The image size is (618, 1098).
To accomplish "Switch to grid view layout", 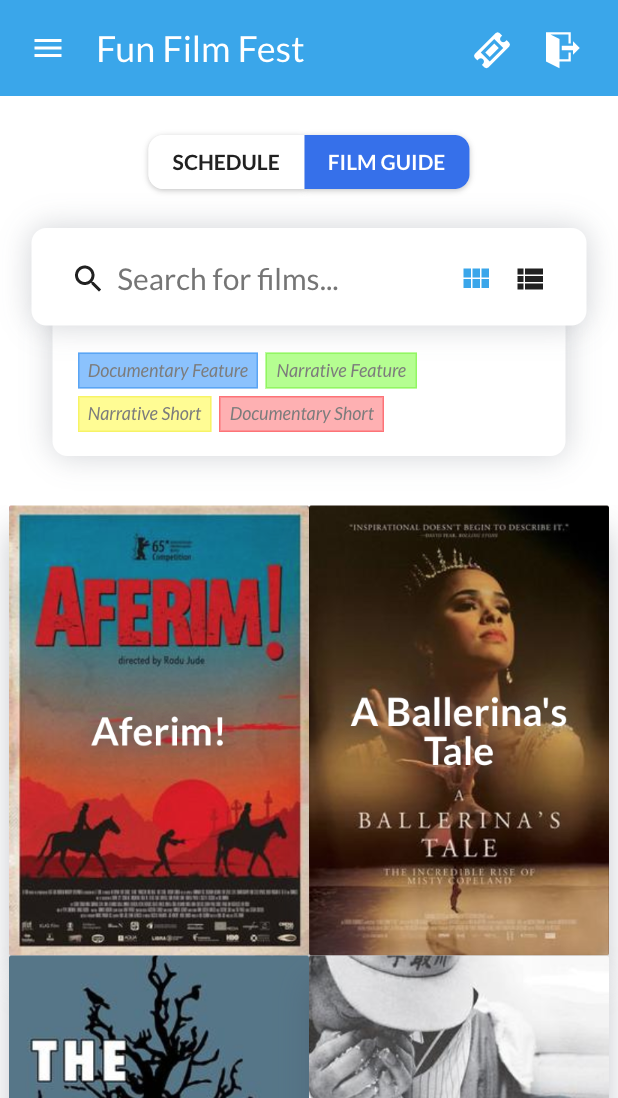I will 476,279.
